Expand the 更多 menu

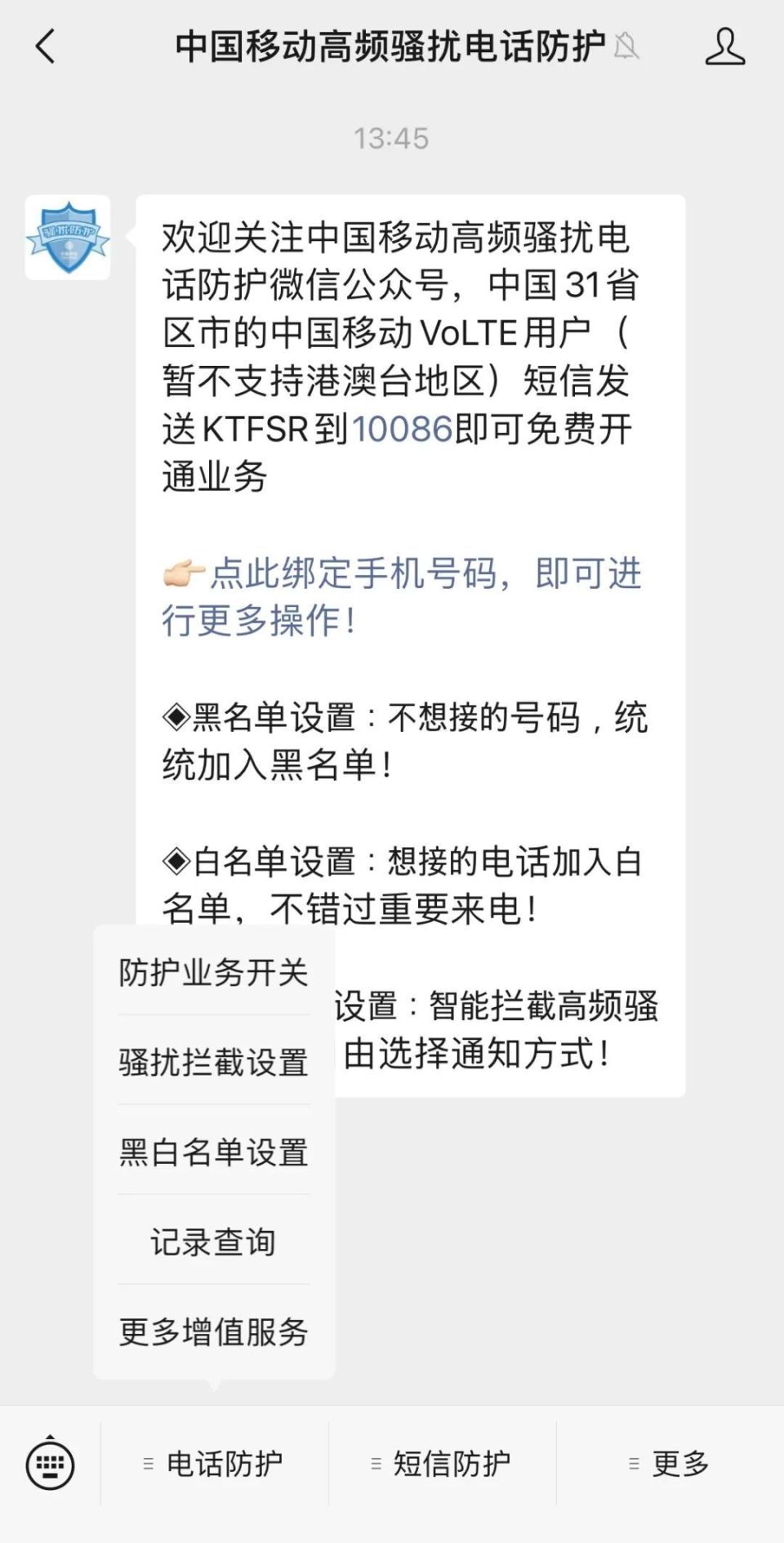[x=670, y=1464]
